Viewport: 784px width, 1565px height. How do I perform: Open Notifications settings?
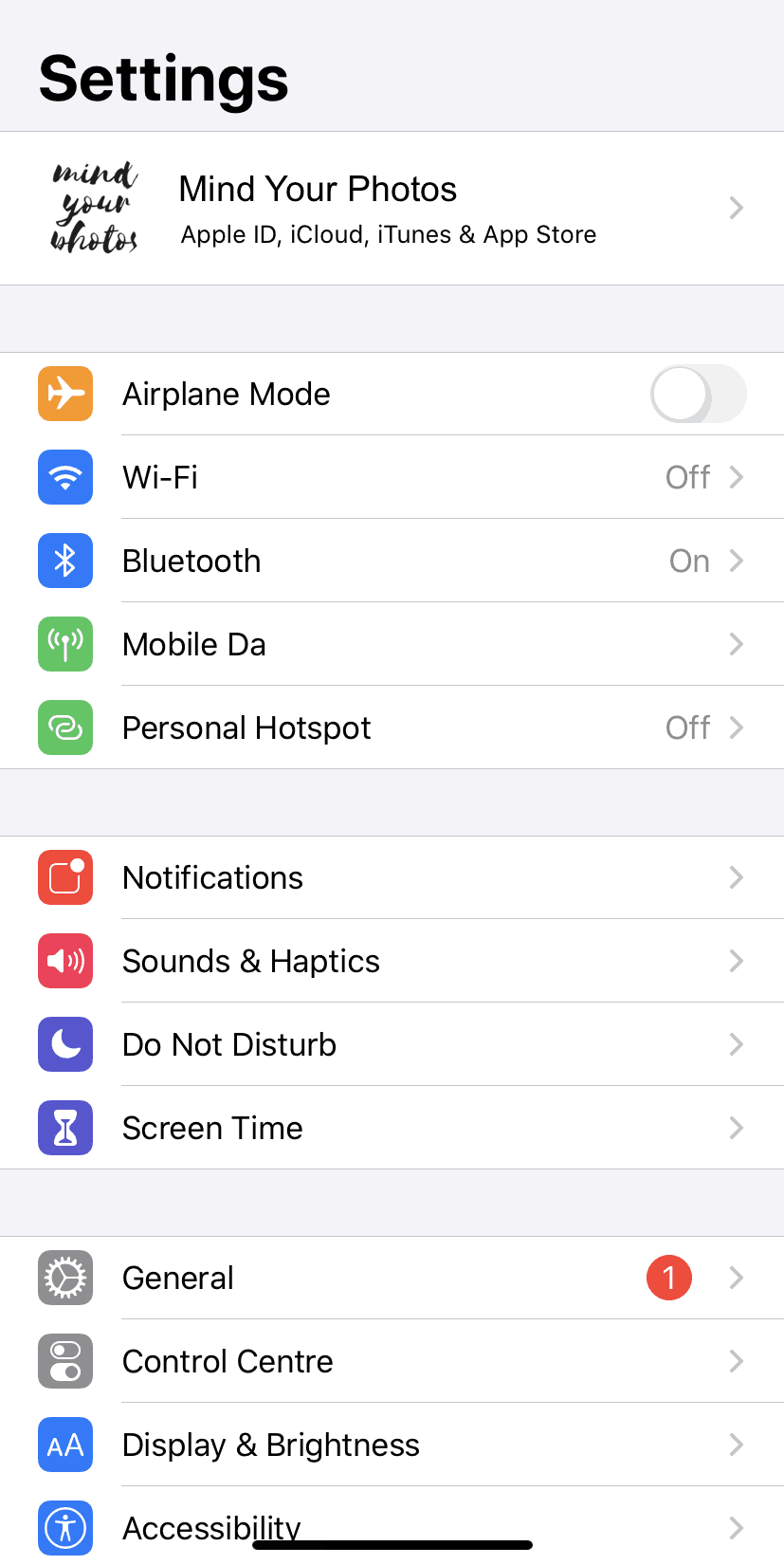click(x=392, y=877)
